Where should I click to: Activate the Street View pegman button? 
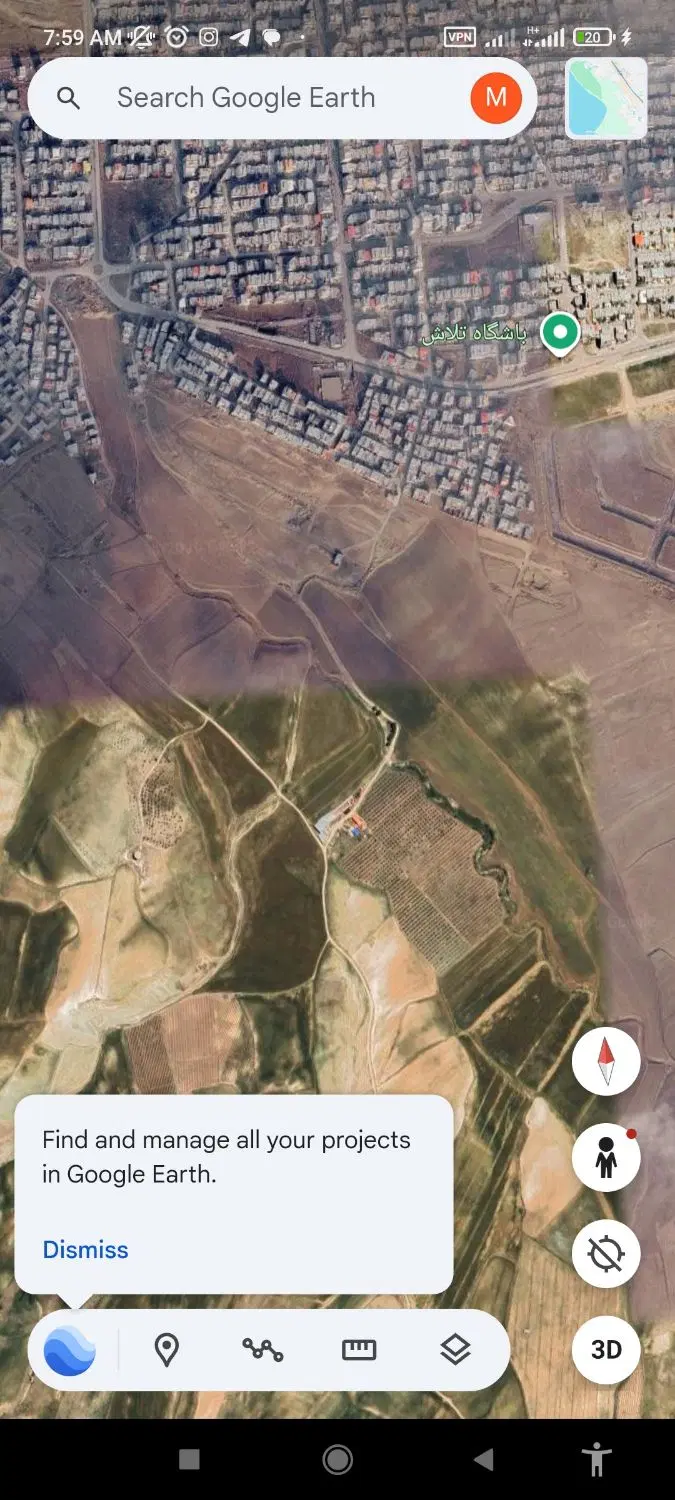pyautogui.click(x=606, y=1157)
